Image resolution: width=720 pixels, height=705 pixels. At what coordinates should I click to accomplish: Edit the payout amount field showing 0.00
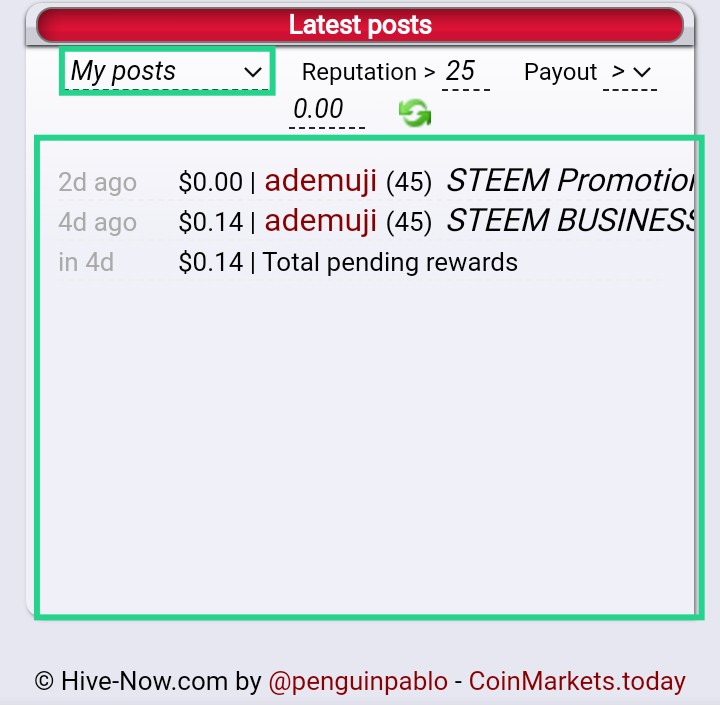pyautogui.click(x=327, y=110)
